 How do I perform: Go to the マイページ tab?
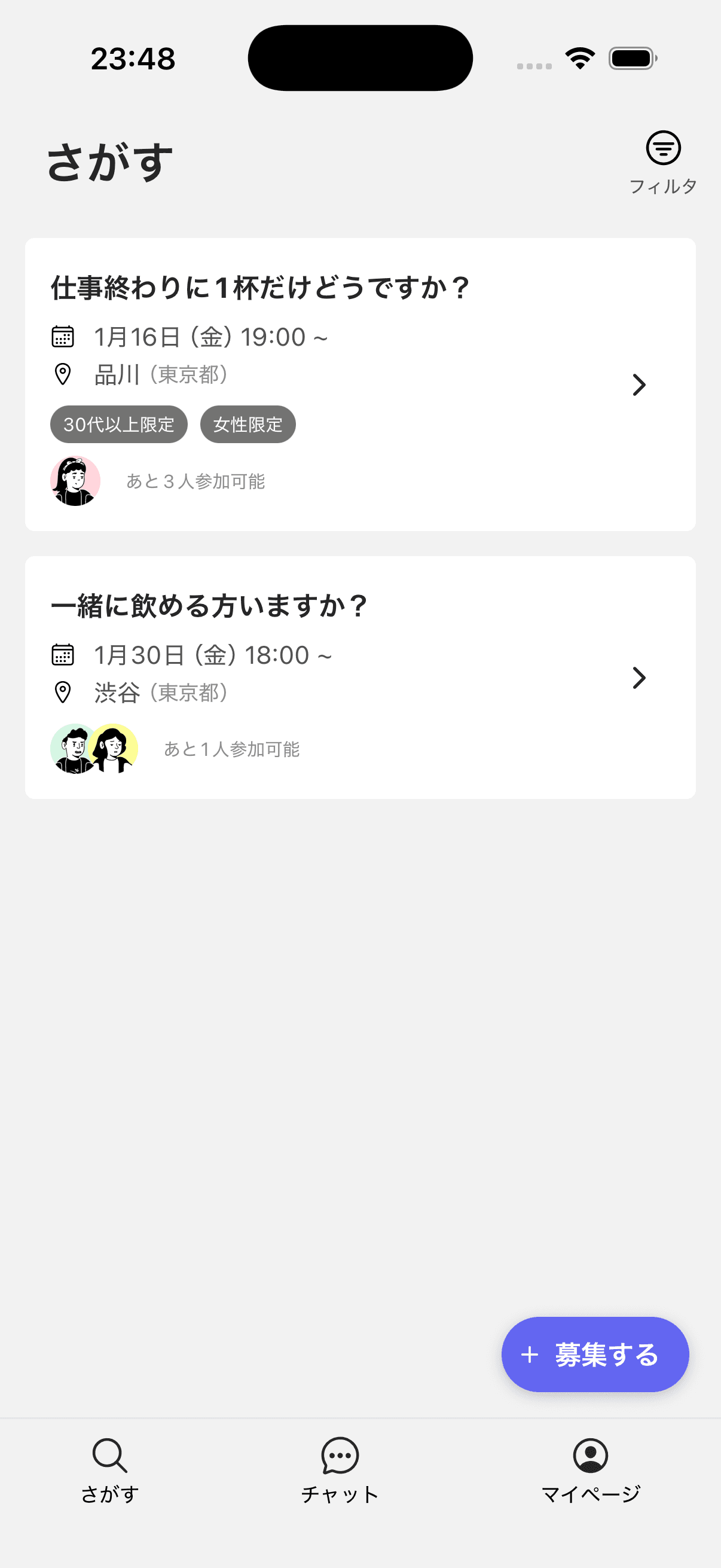pos(590,1469)
